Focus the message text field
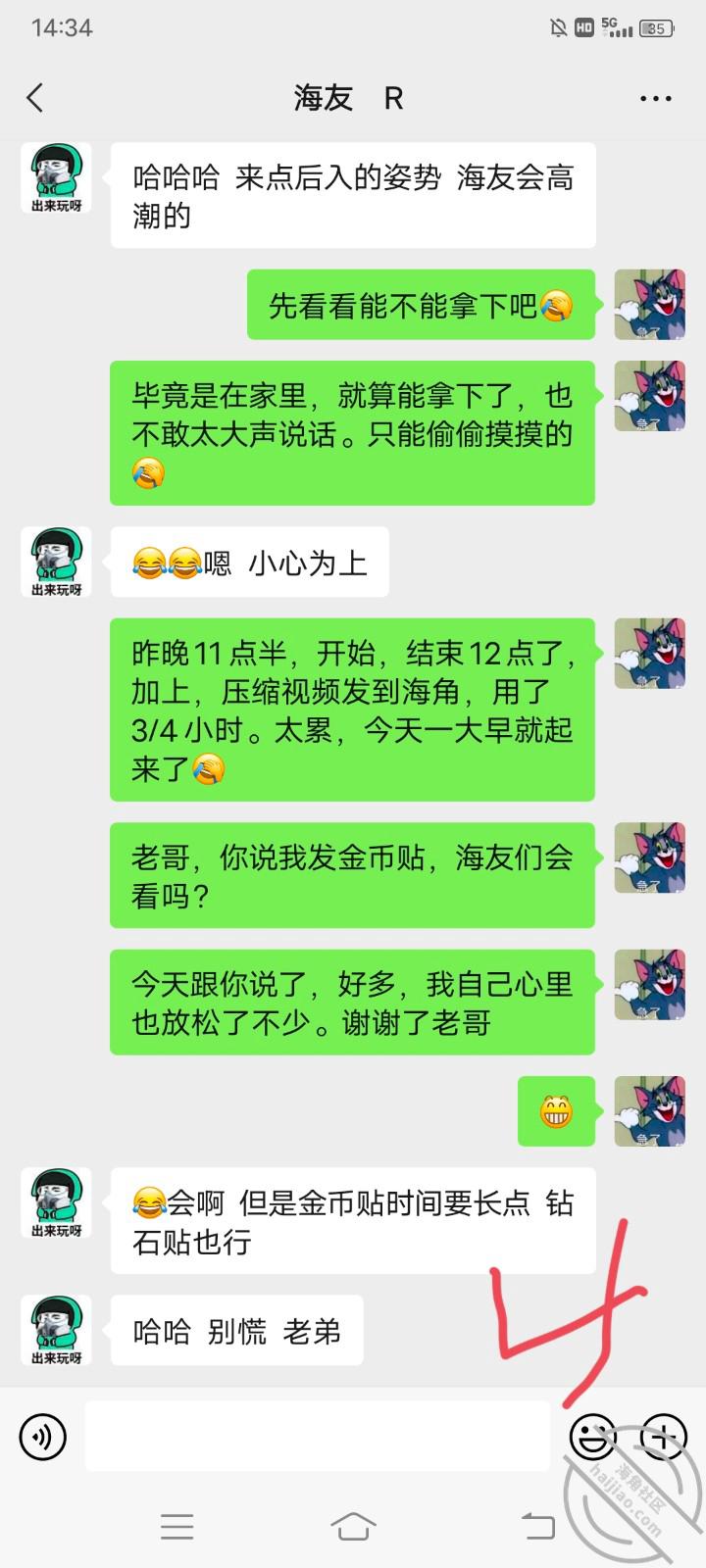Screen dimensions: 706x1568 click(x=317, y=1437)
